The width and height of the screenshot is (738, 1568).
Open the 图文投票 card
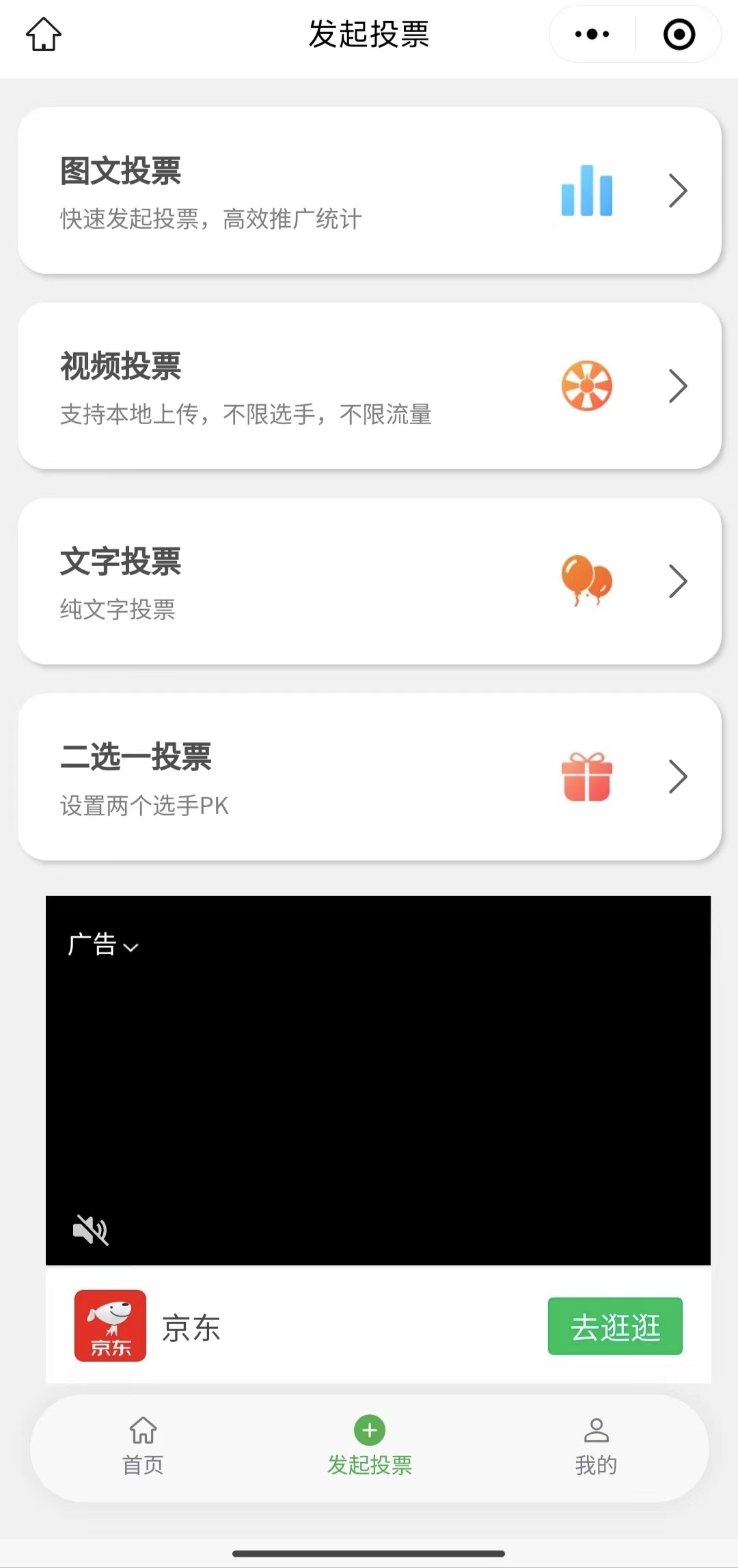click(370, 191)
